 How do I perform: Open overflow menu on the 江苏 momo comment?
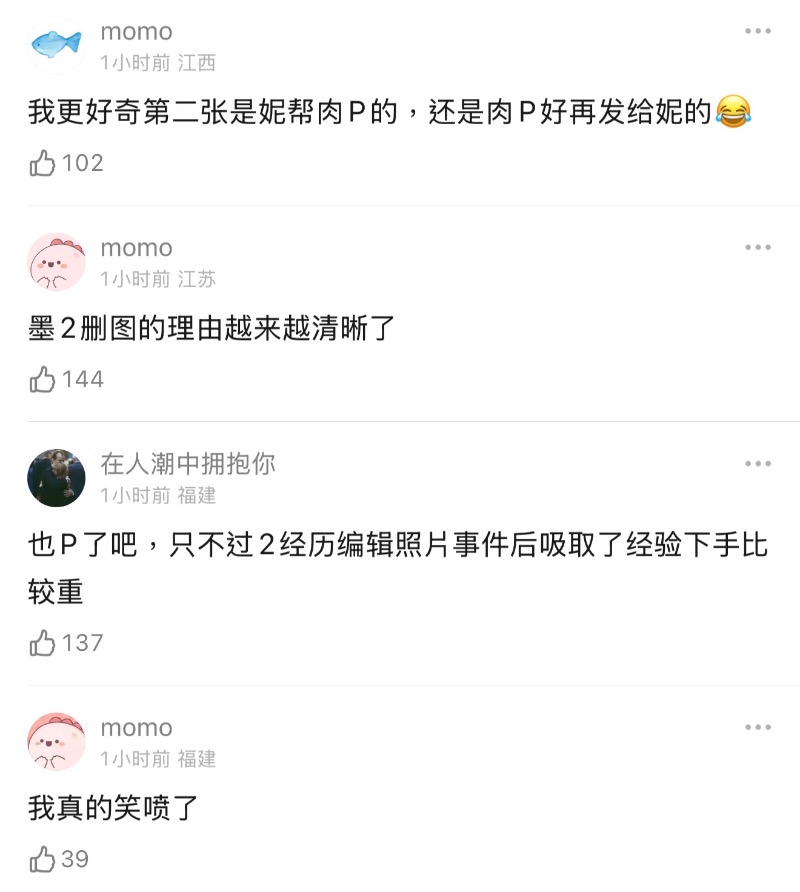point(757,248)
